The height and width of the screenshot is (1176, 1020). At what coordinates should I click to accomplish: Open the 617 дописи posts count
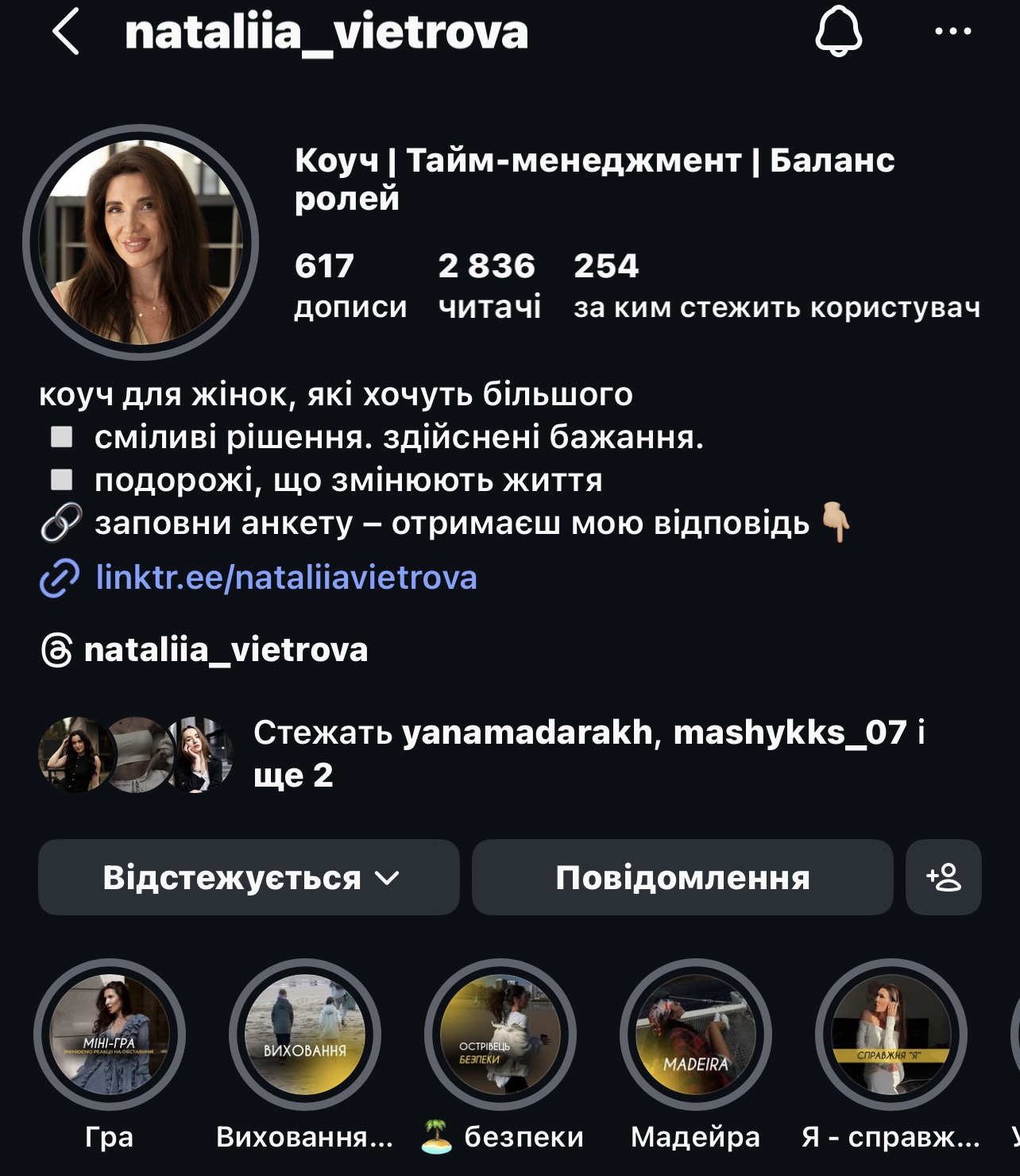[x=350, y=284]
